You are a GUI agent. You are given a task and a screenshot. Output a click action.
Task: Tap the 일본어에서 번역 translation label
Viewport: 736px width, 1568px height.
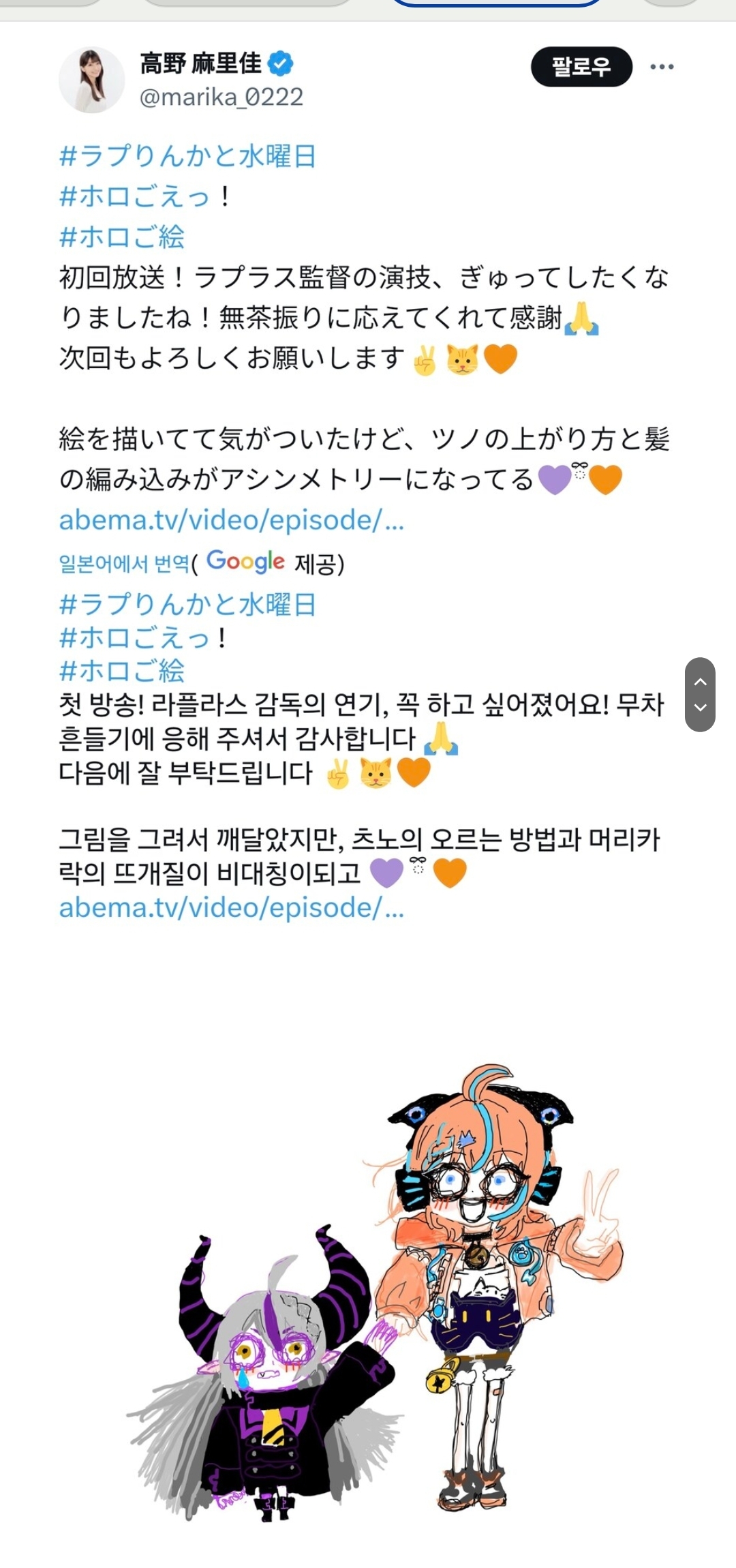[124, 563]
